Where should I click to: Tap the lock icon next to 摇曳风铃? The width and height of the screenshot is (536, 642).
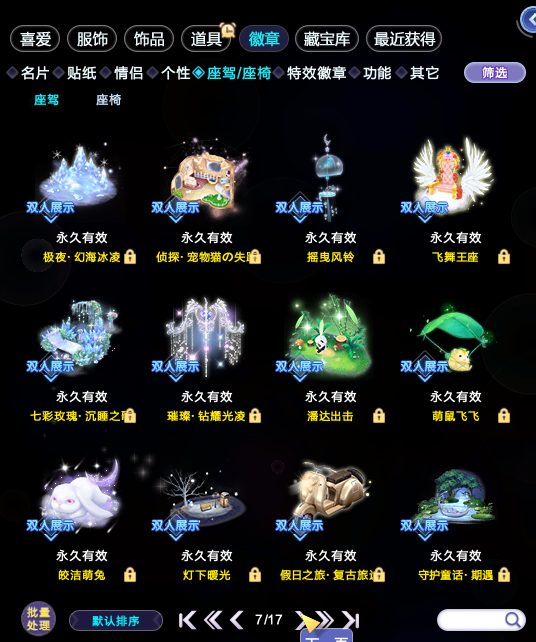point(379,257)
